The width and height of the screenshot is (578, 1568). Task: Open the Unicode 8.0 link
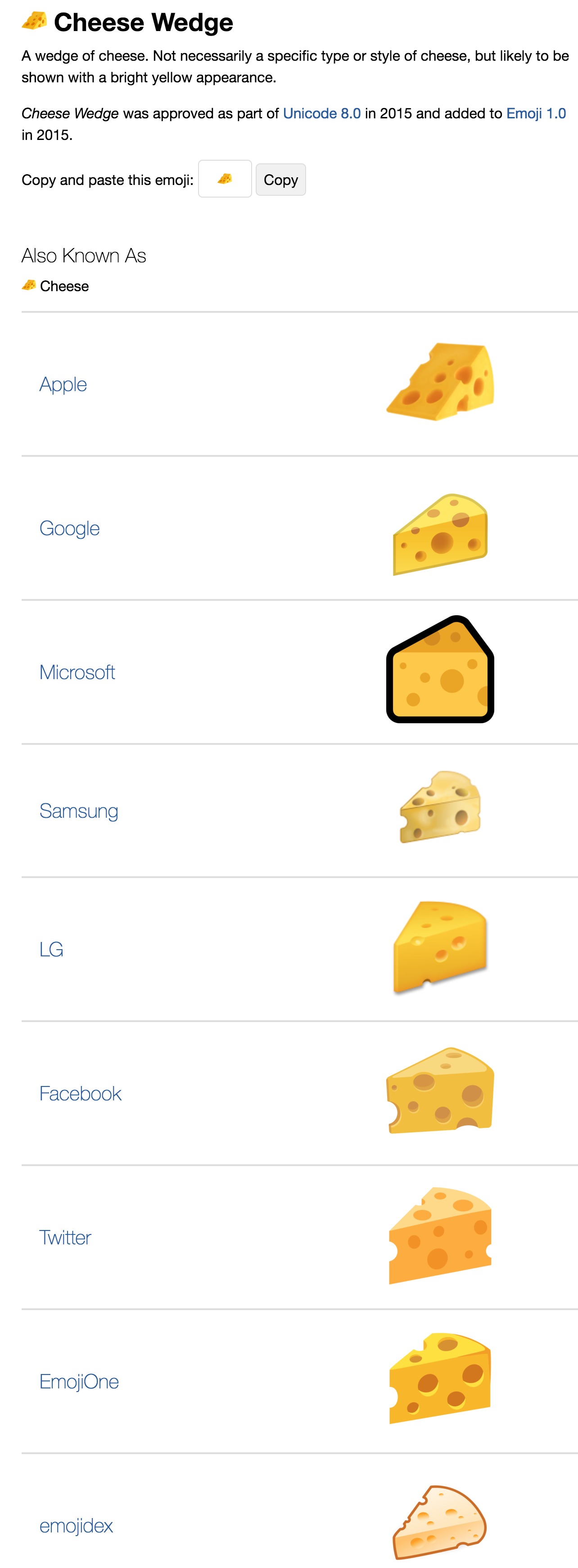[x=321, y=114]
